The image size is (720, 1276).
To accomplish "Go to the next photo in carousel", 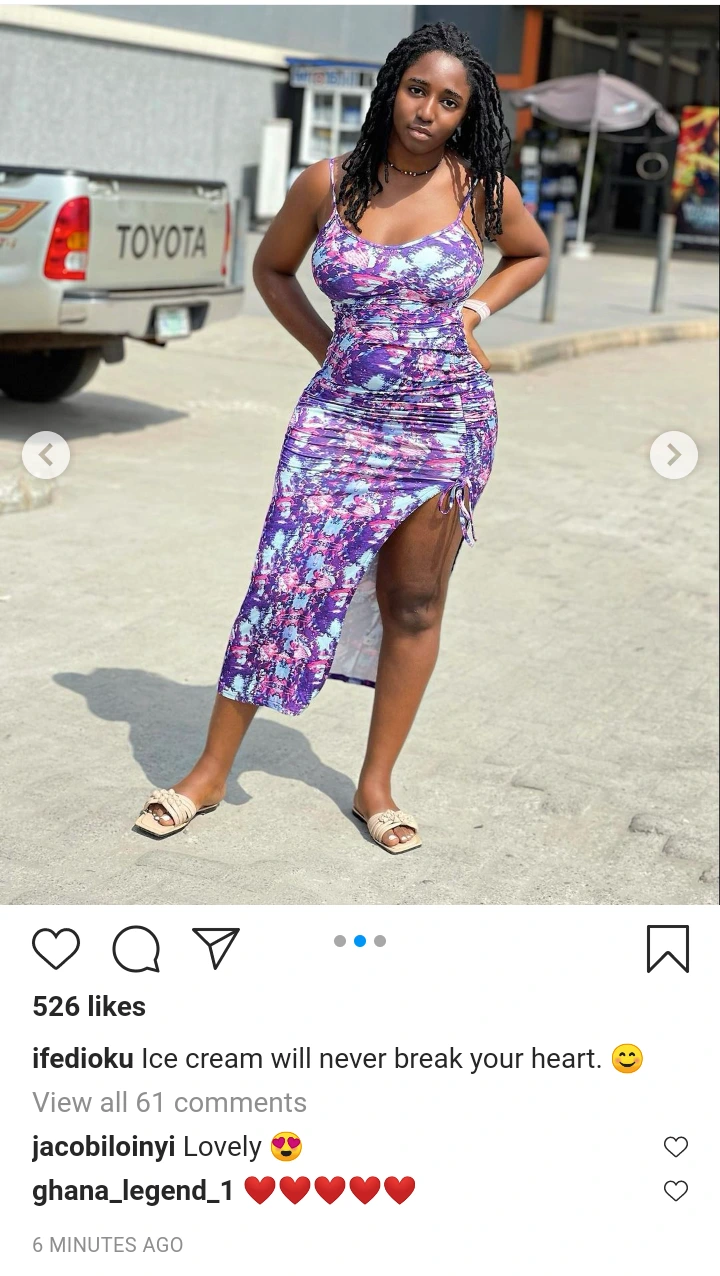I will pos(673,455).
